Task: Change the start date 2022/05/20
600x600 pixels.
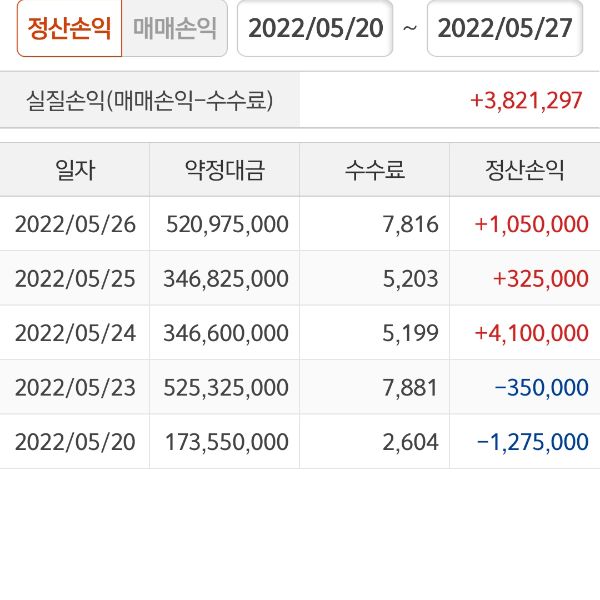Action: [315, 28]
